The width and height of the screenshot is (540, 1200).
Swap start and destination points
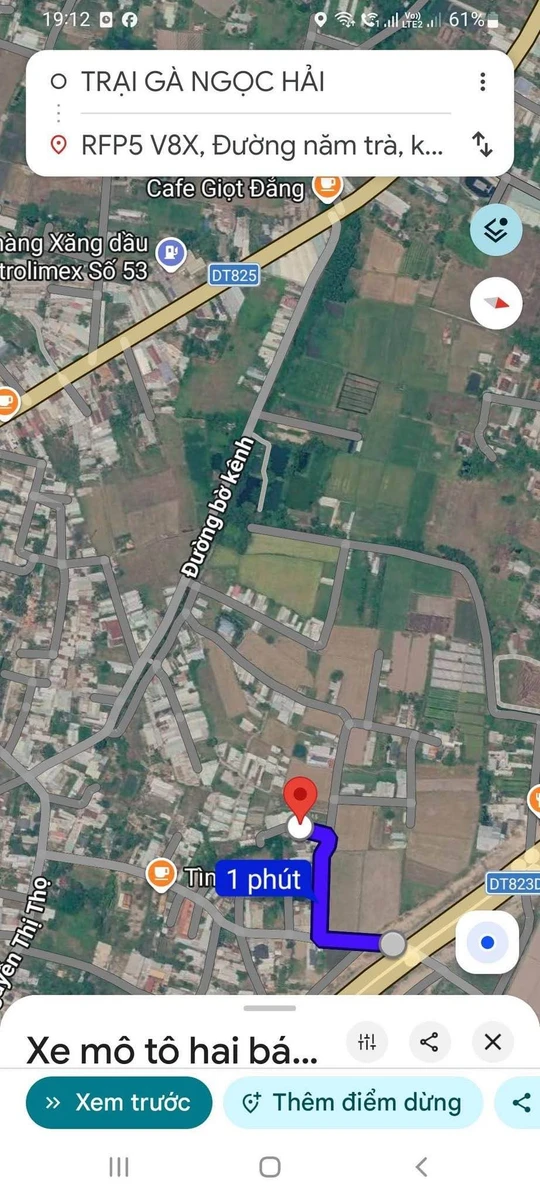(x=483, y=145)
